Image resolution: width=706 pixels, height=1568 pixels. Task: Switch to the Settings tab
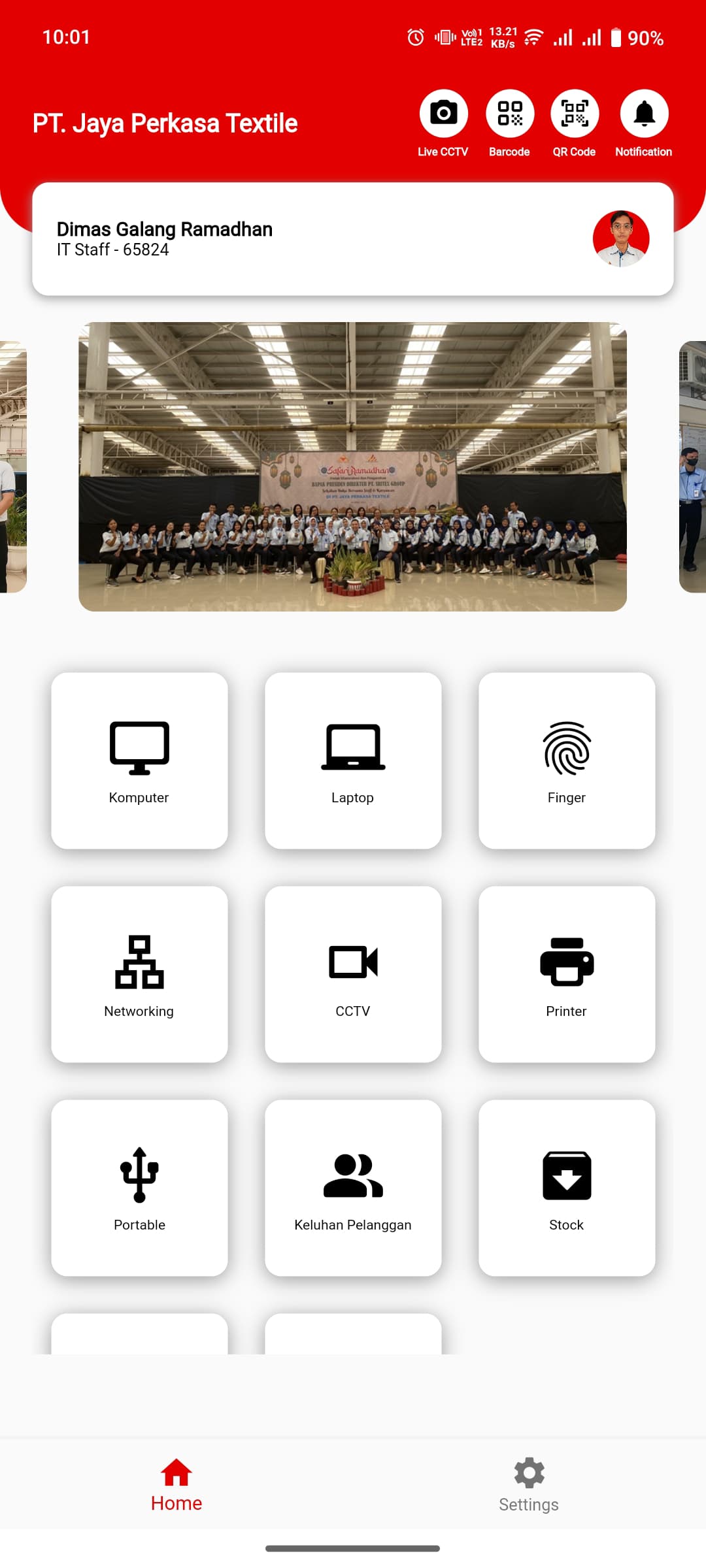tap(529, 1484)
